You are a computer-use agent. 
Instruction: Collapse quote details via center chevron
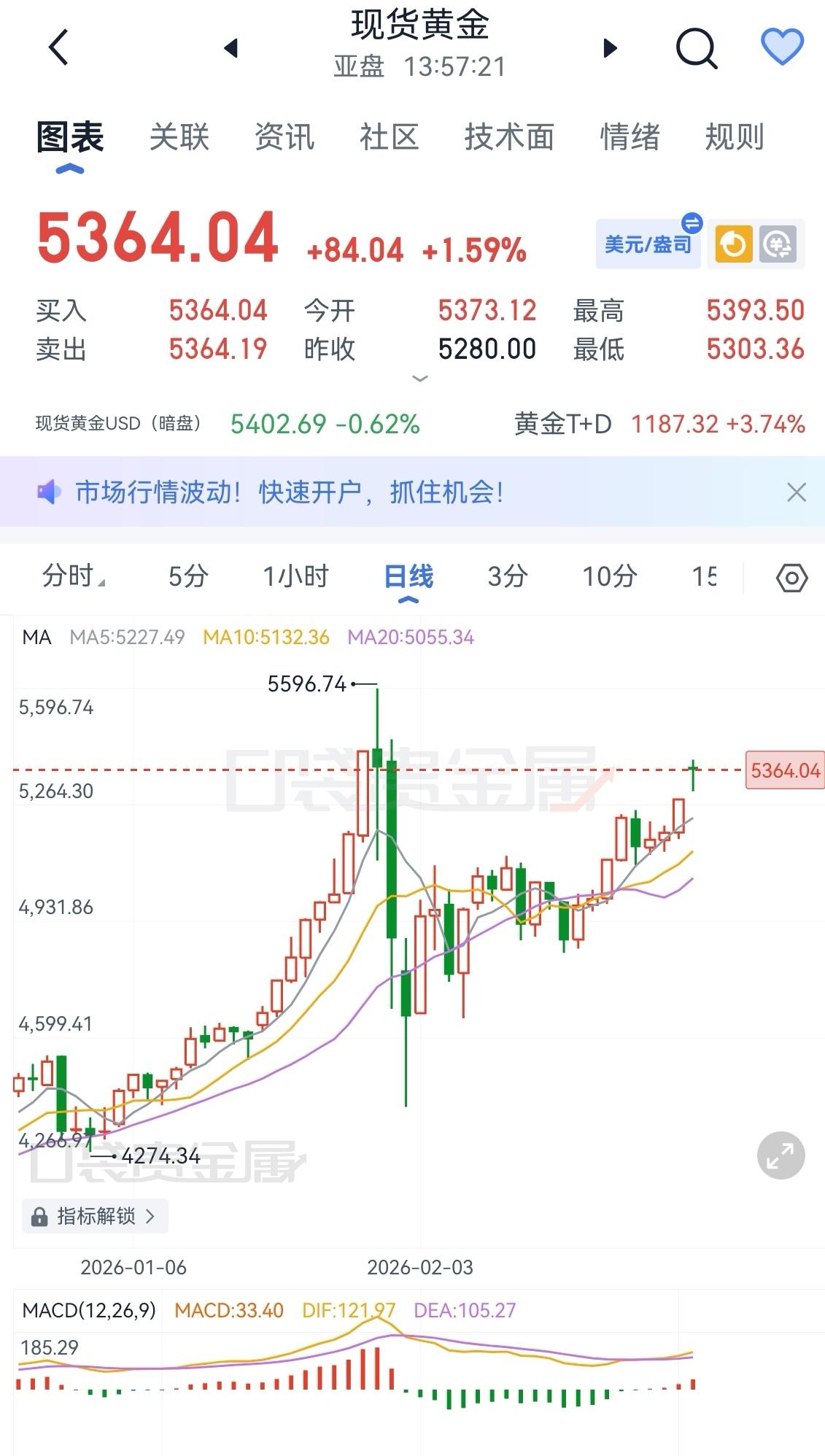[x=419, y=379]
